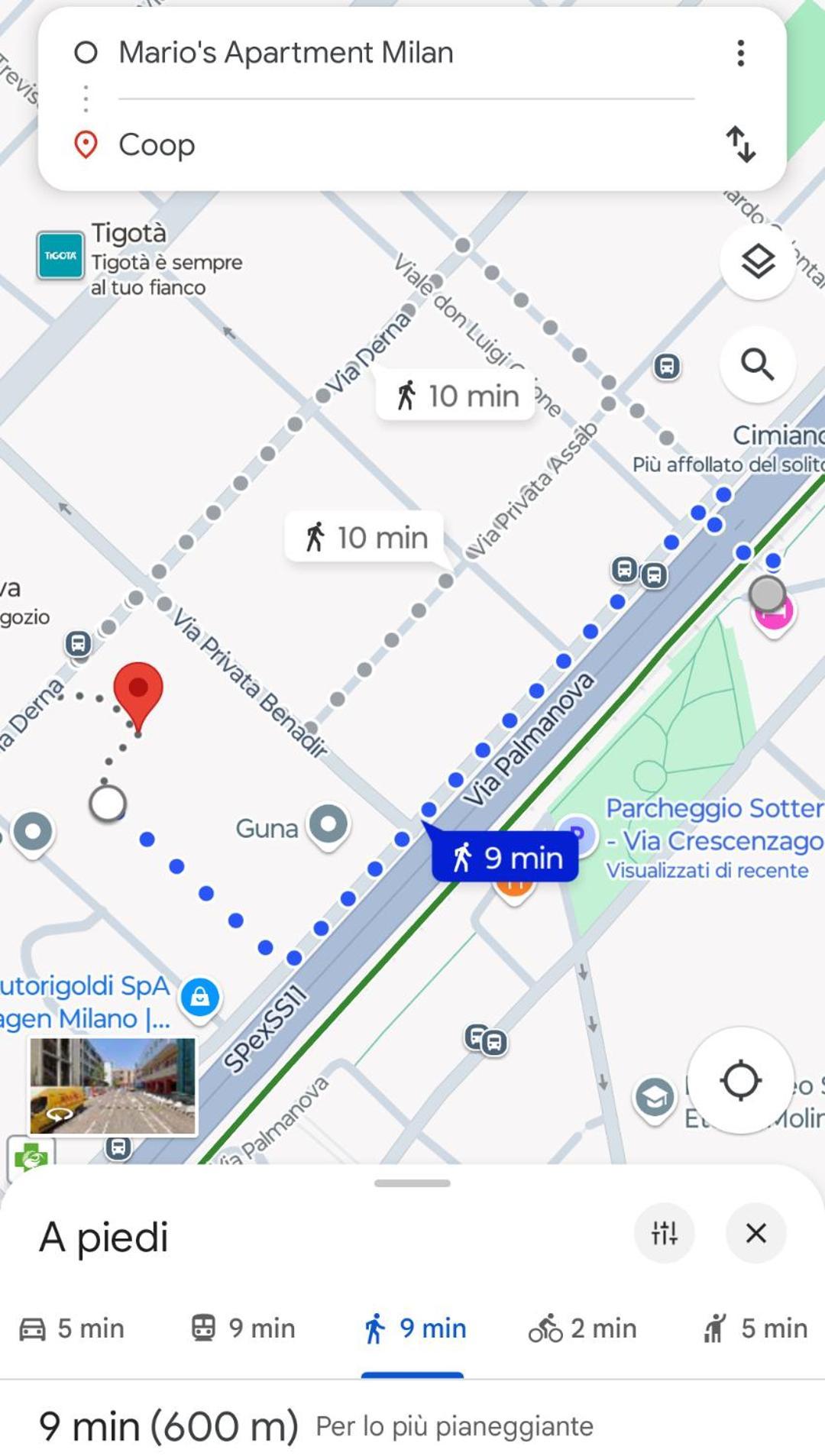Swap start and destination
The height and width of the screenshot is (1456, 825).
point(739,144)
